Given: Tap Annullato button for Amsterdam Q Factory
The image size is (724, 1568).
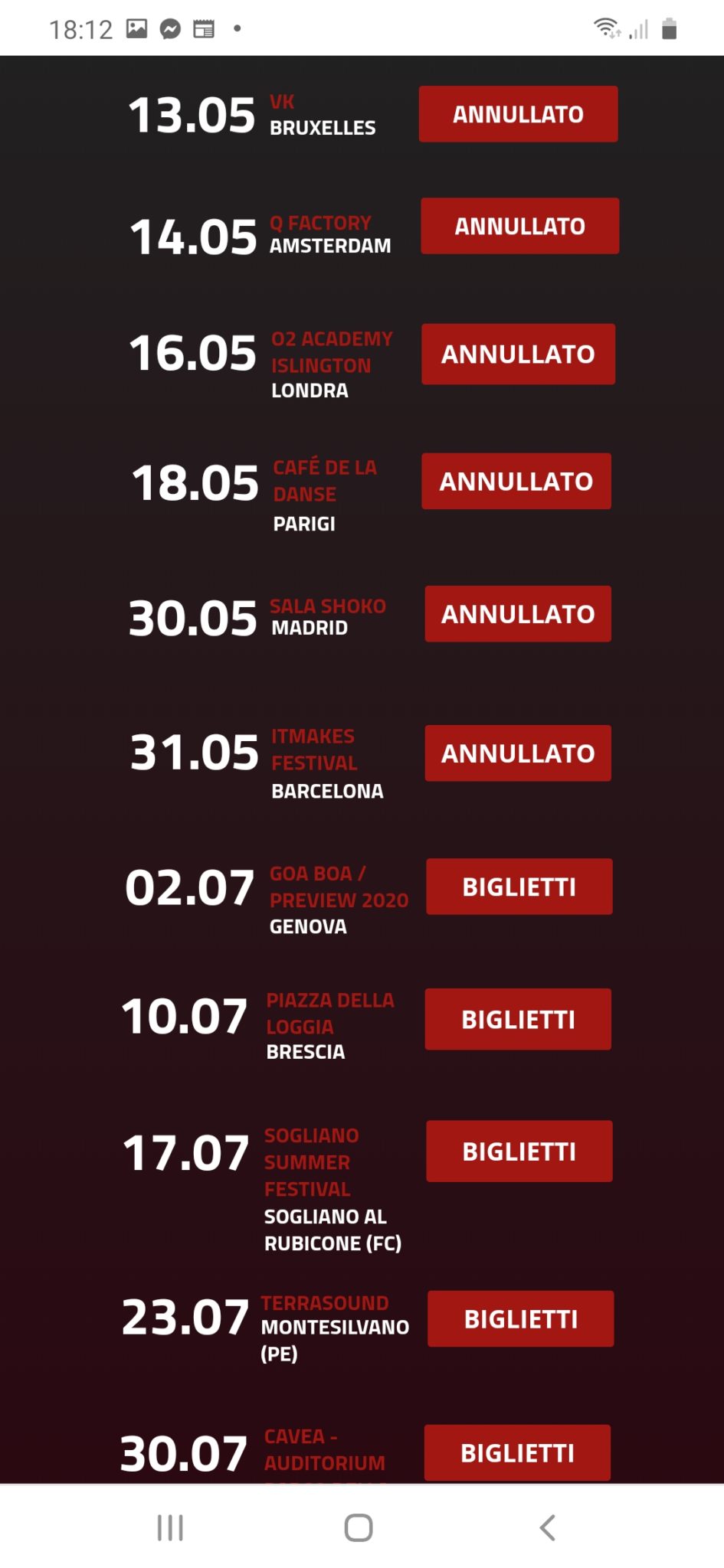Looking at the screenshot, I should click(519, 226).
